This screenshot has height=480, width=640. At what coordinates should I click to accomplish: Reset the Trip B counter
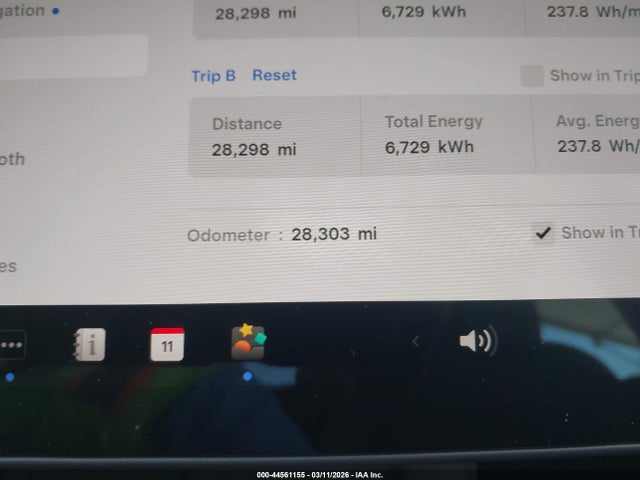tap(274, 75)
